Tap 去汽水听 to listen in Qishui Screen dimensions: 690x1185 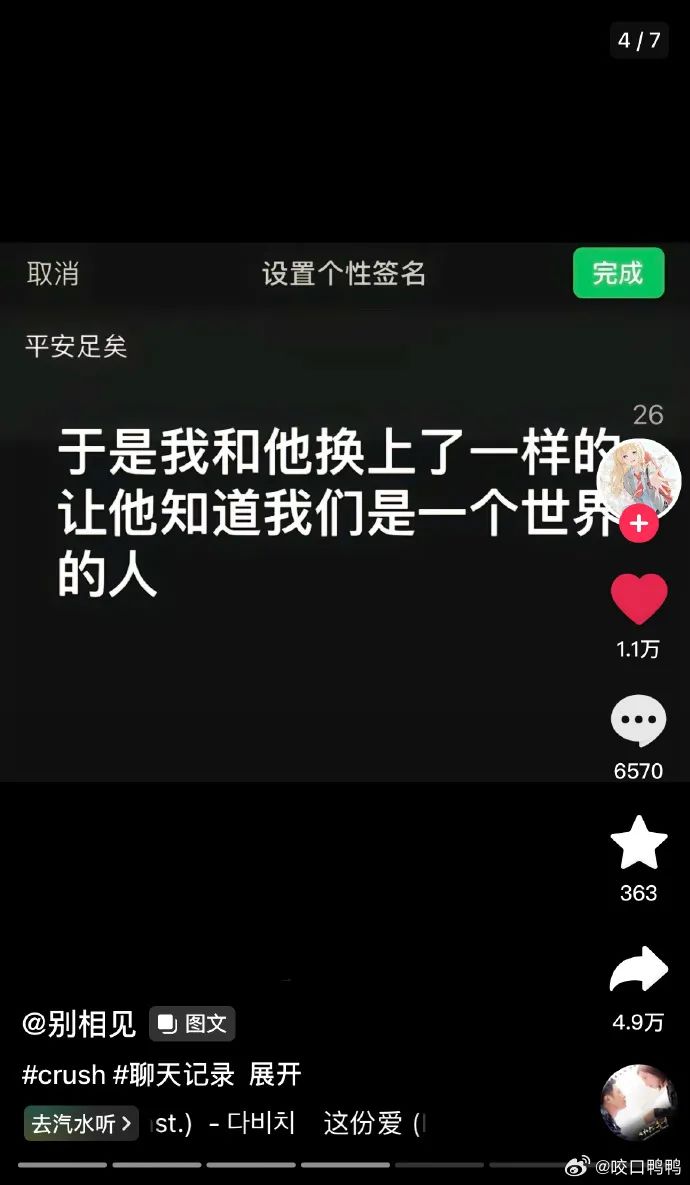[81, 1123]
